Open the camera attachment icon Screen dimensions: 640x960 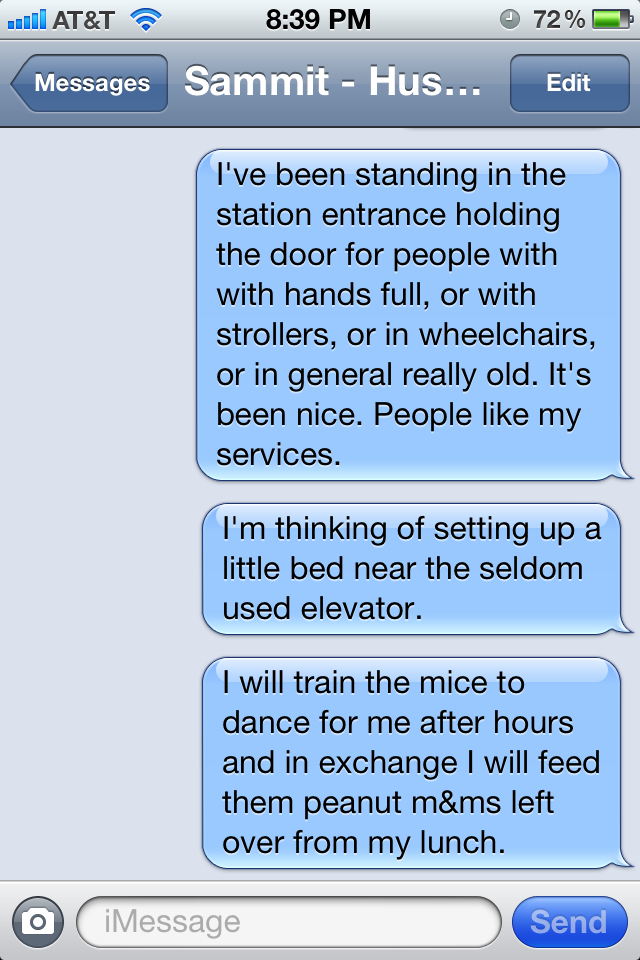pyautogui.click(x=38, y=921)
